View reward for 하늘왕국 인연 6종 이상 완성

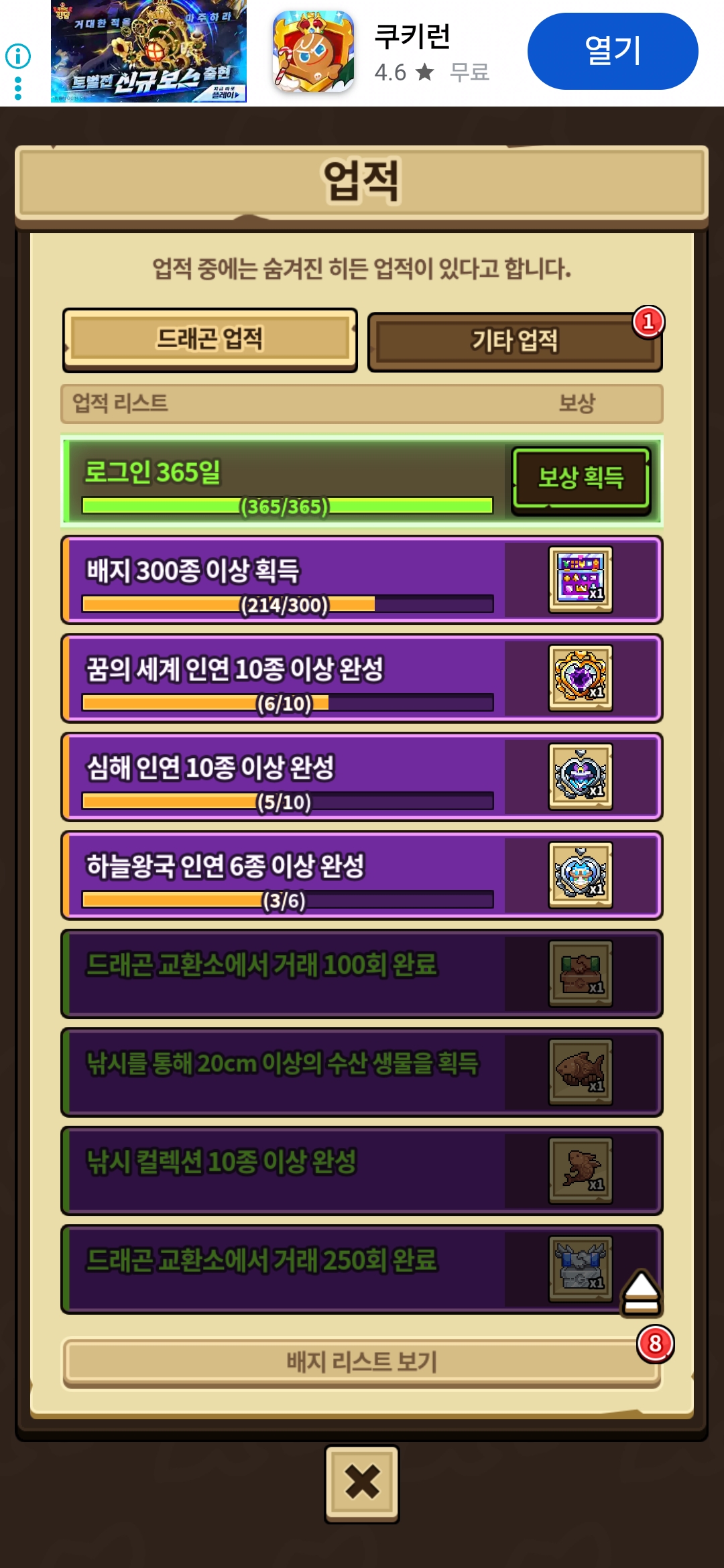[x=581, y=875]
